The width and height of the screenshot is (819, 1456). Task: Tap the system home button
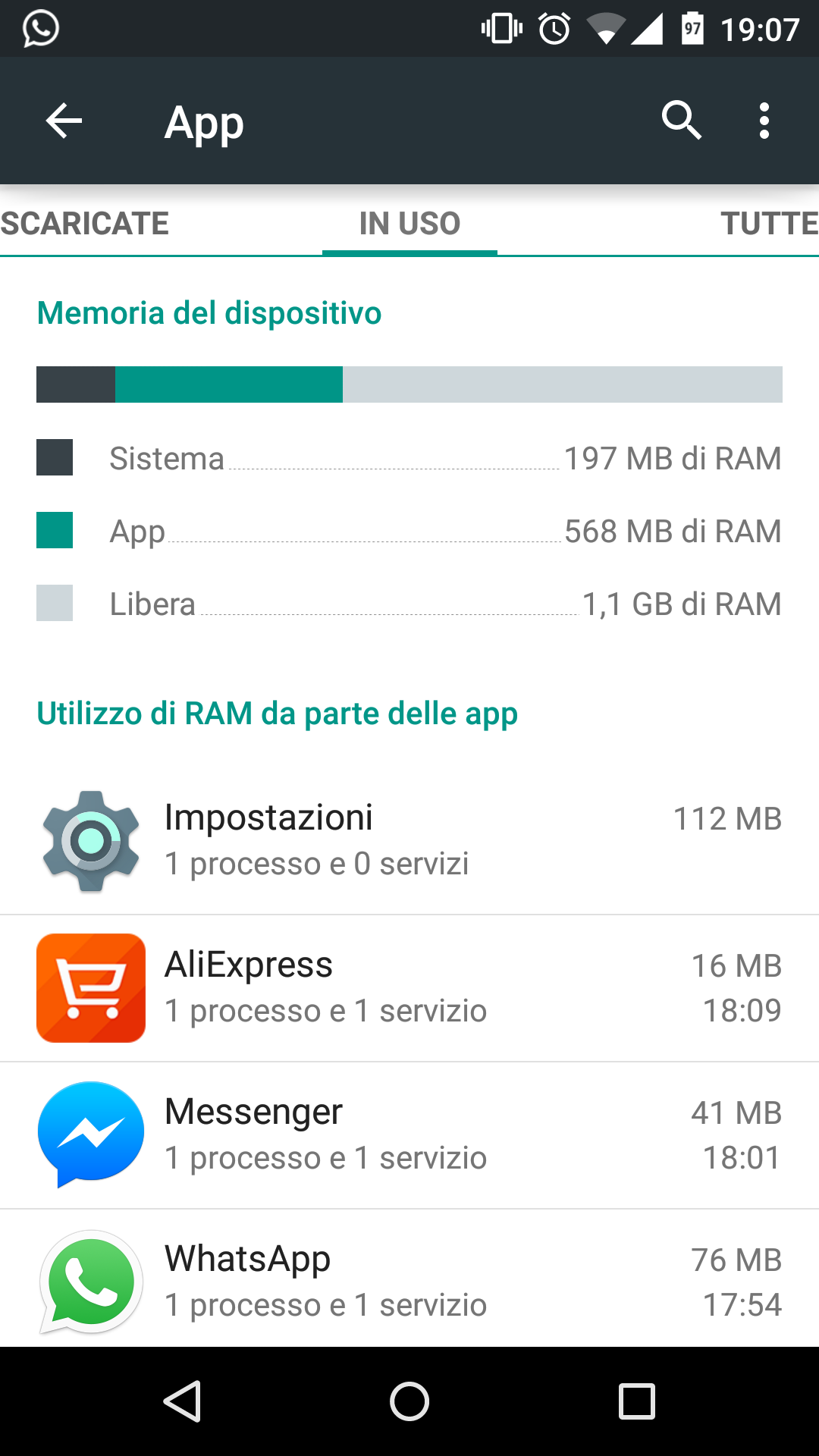[x=409, y=1401]
